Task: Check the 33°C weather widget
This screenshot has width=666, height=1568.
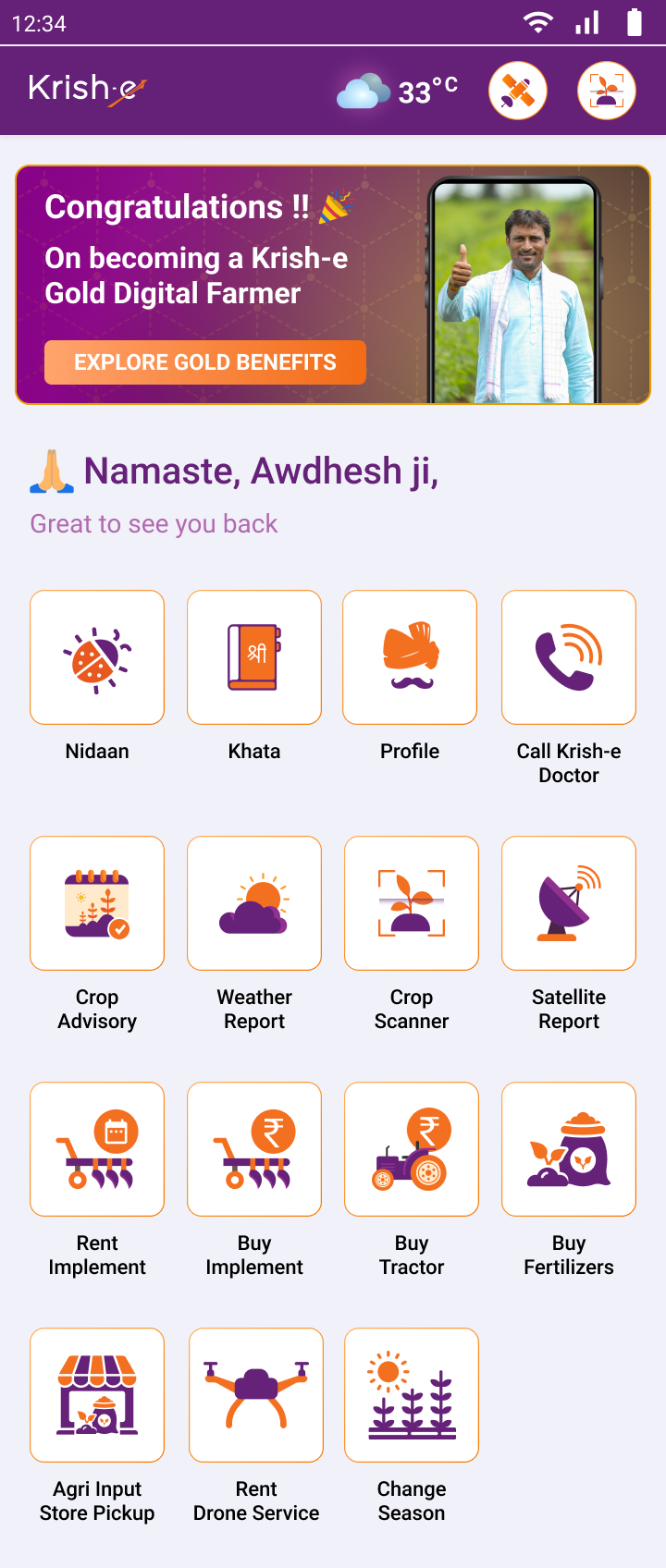Action: pos(398,92)
